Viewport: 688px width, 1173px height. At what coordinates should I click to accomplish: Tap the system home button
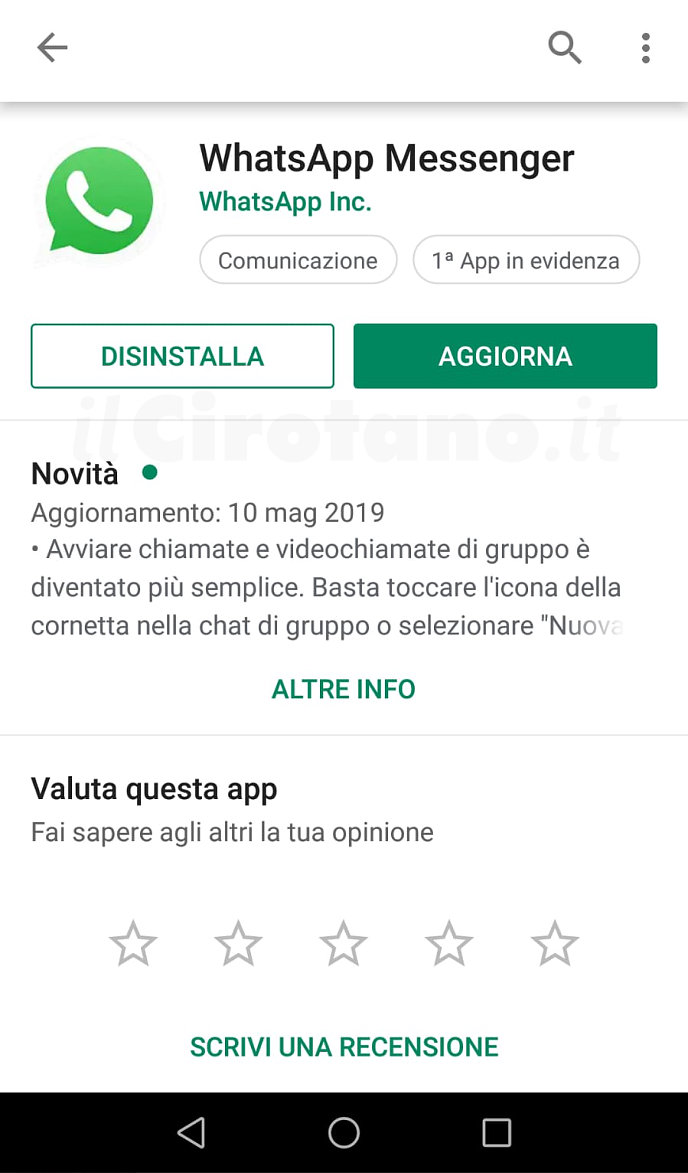(x=344, y=1132)
